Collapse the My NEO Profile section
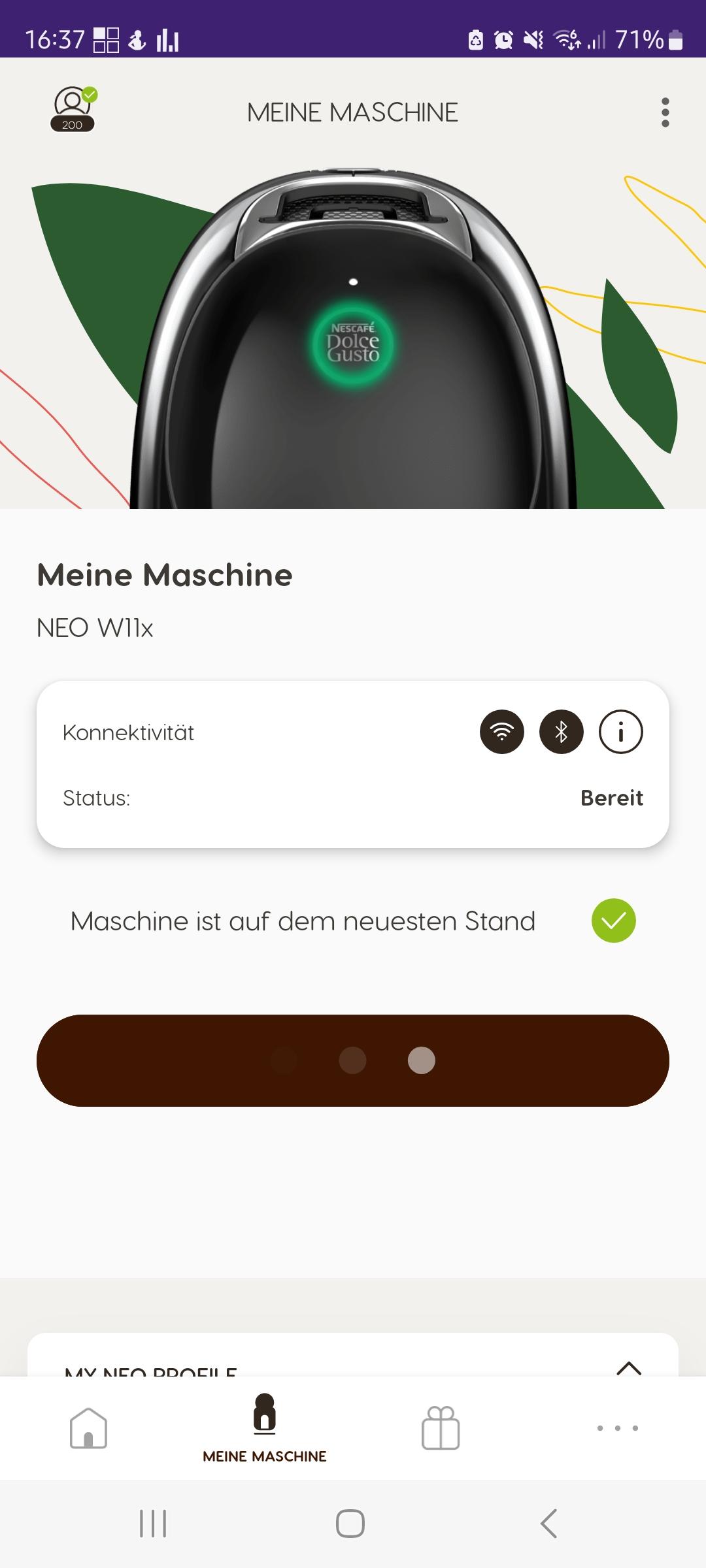Screen dimensions: 706x1568 tap(629, 1367)
